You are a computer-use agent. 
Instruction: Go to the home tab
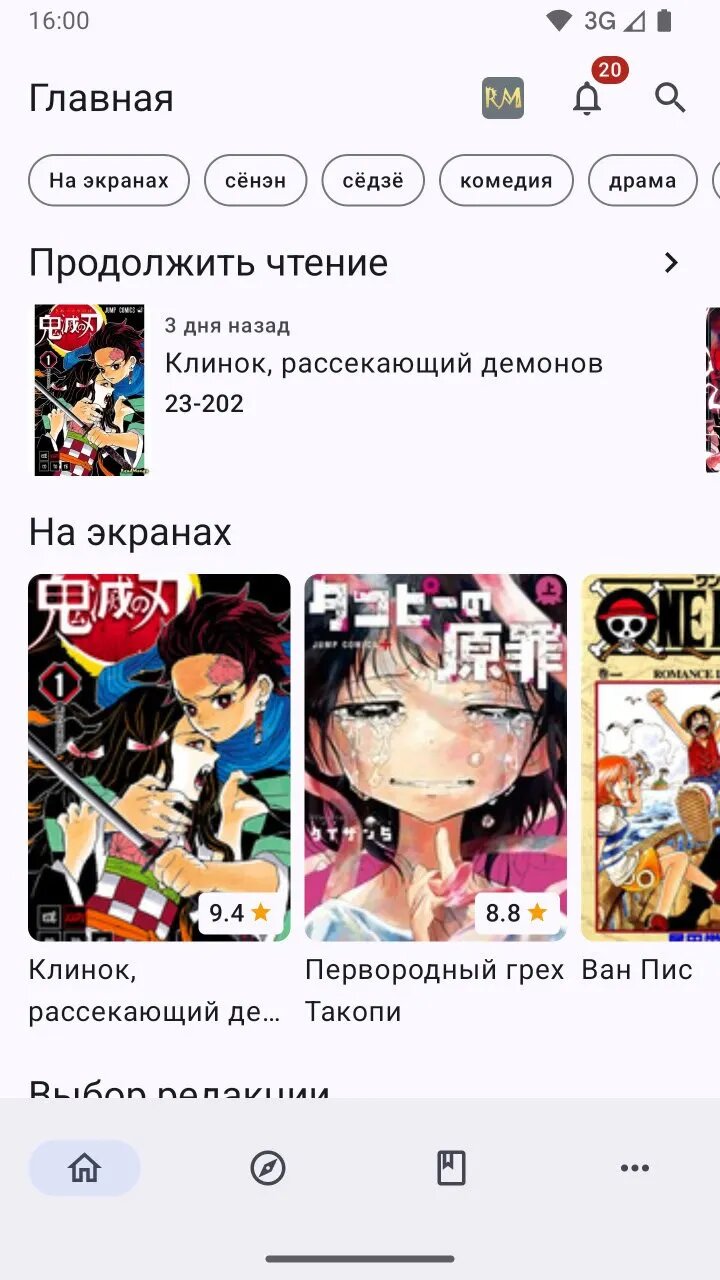tap(85, 1168)
